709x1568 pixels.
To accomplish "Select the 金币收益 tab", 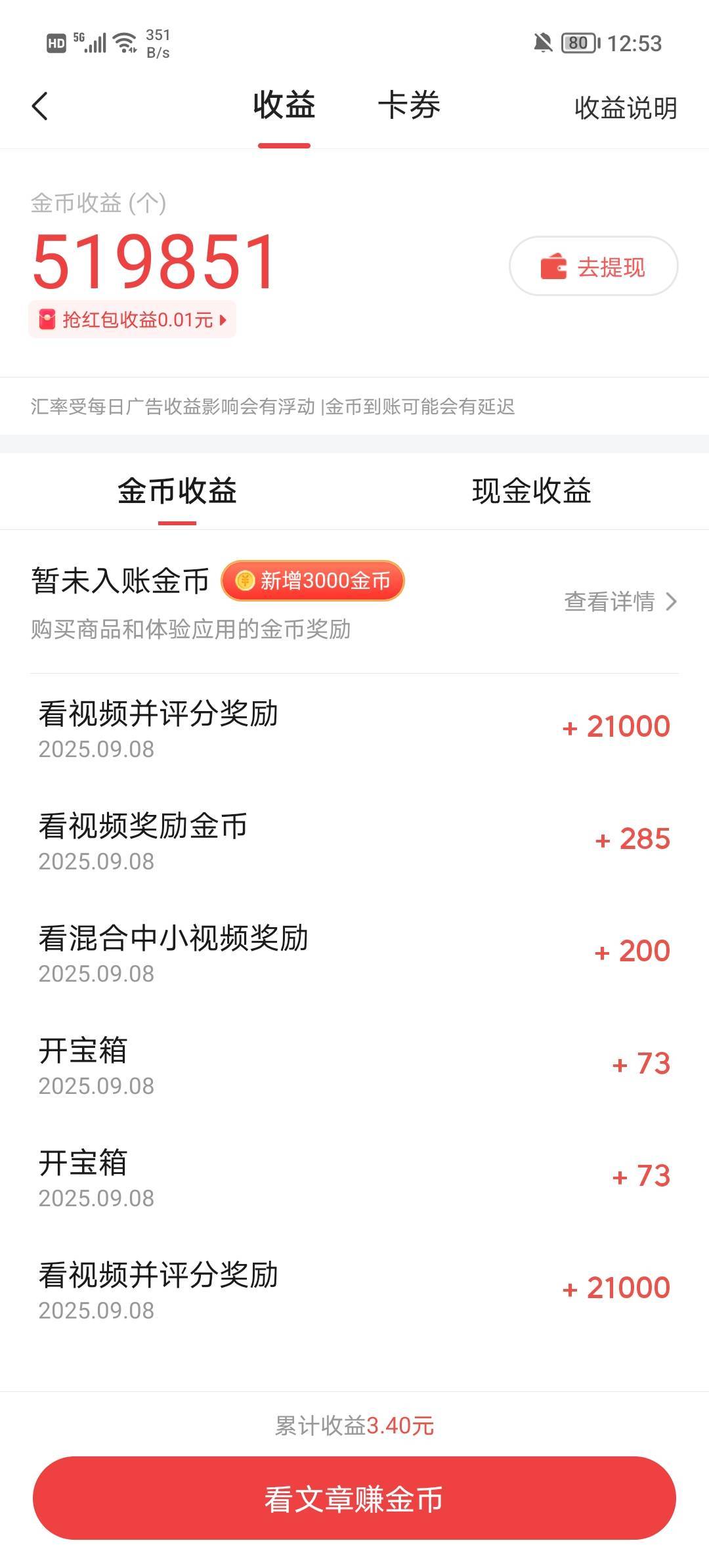I will 177,491.
